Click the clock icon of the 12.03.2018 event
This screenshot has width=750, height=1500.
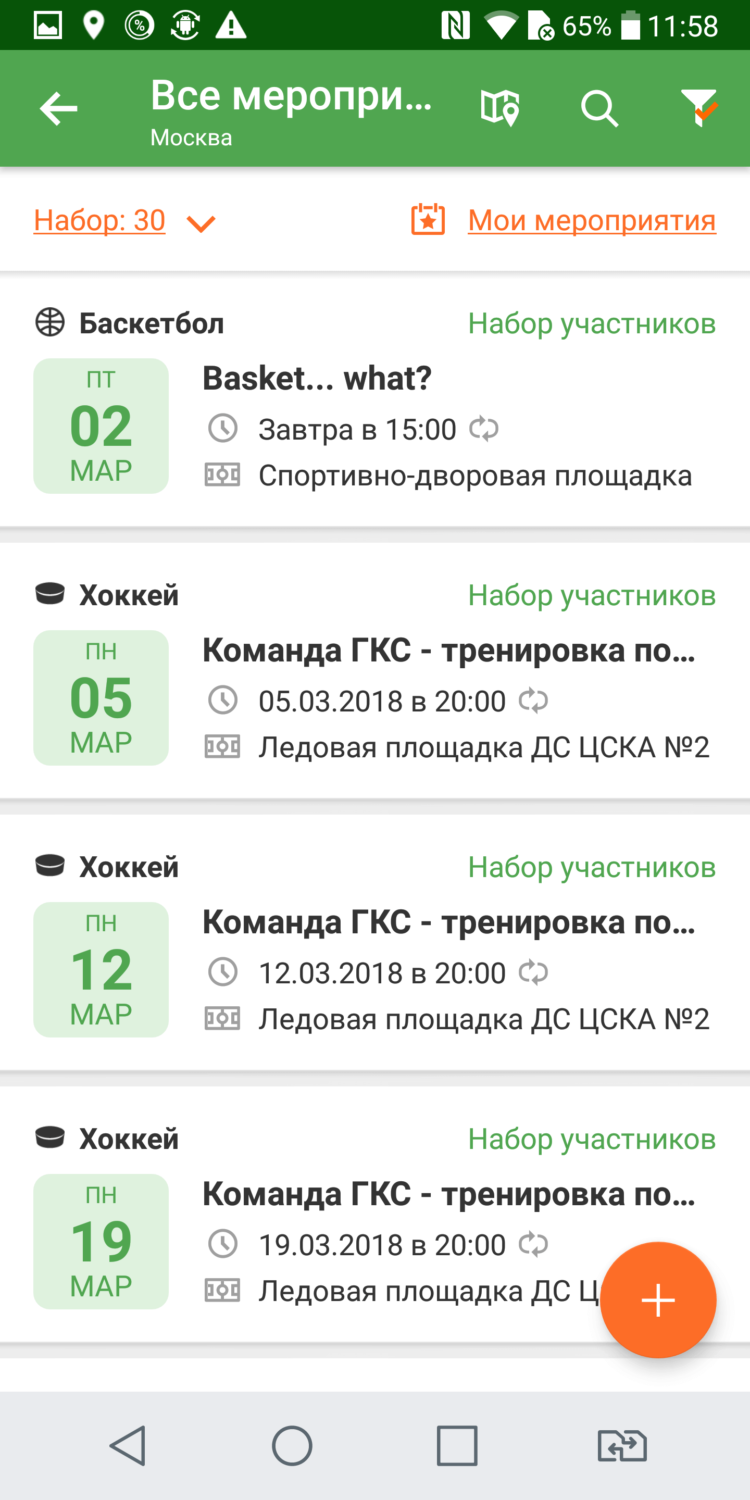click(x=222, y=971)
